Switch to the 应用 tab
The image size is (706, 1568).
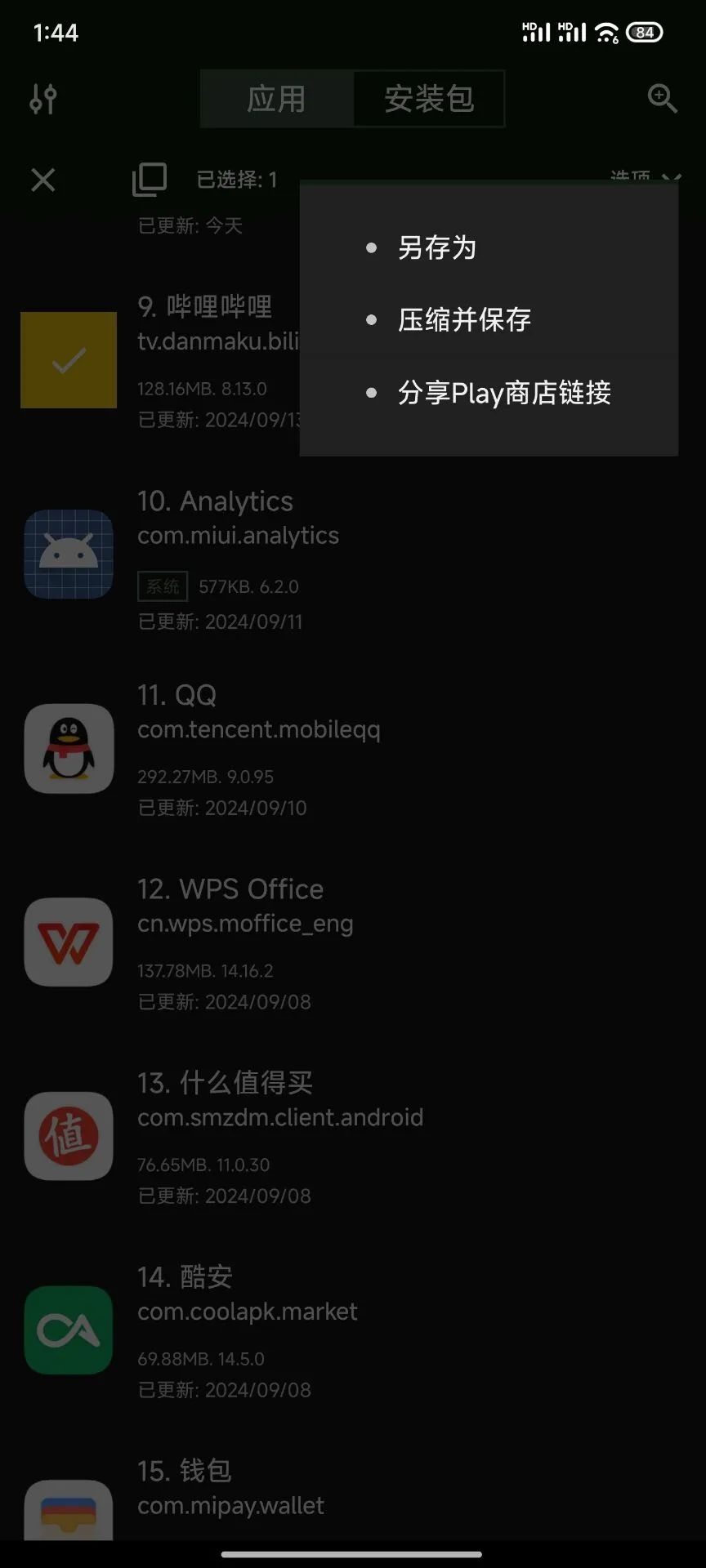point(276,99)
